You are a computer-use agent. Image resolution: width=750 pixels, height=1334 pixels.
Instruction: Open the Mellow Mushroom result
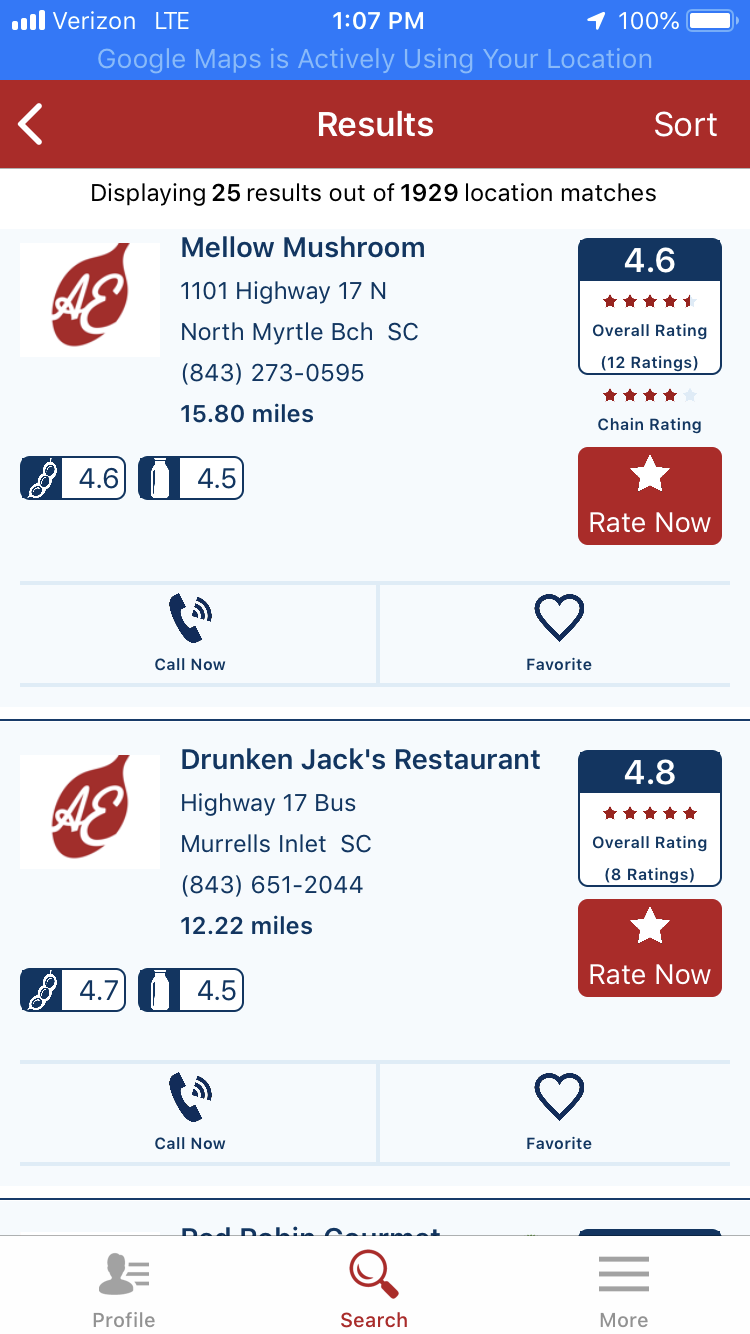click(302, 248)
